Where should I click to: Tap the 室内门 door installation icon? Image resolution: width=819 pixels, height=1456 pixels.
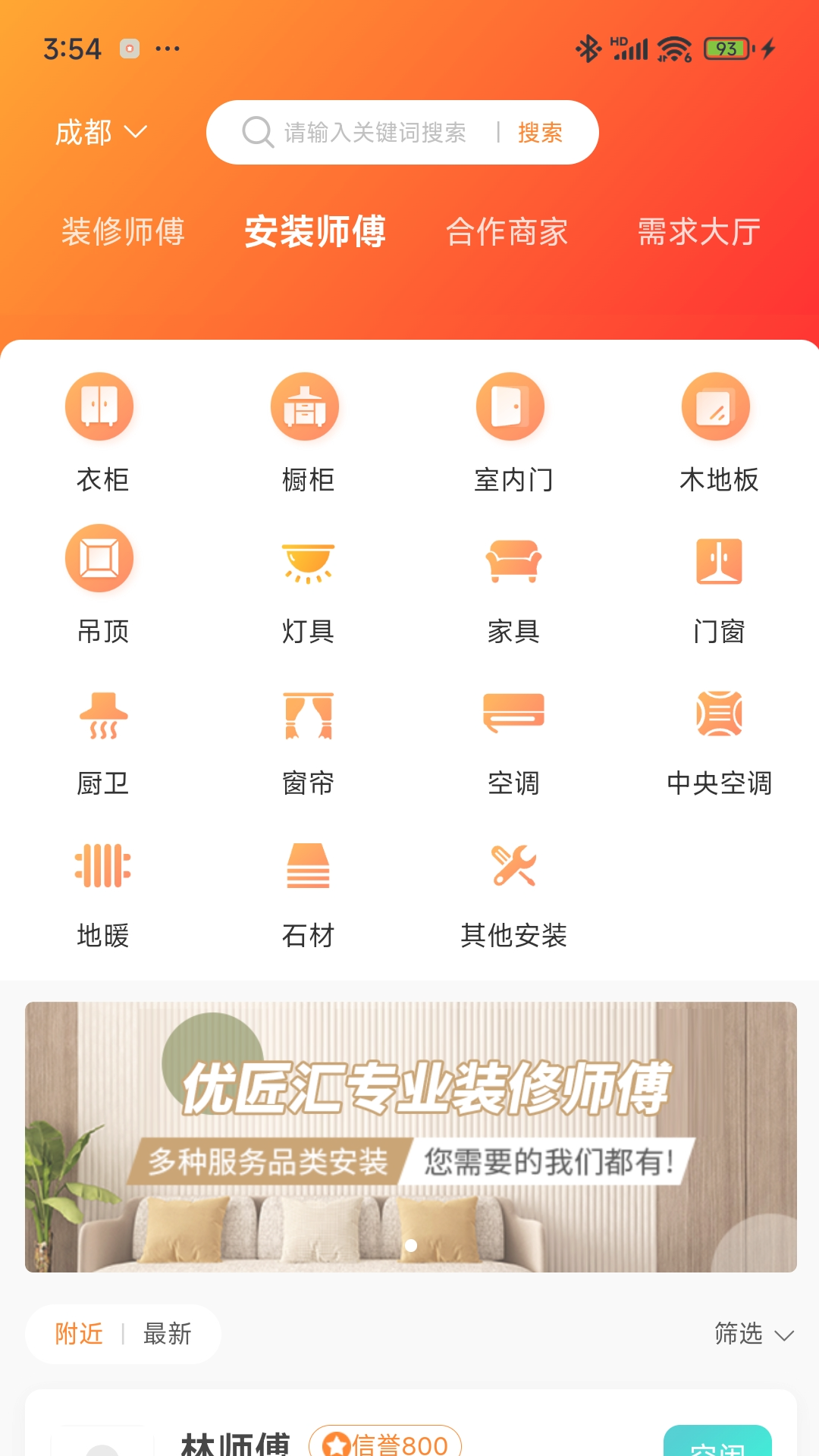[512, 406]
